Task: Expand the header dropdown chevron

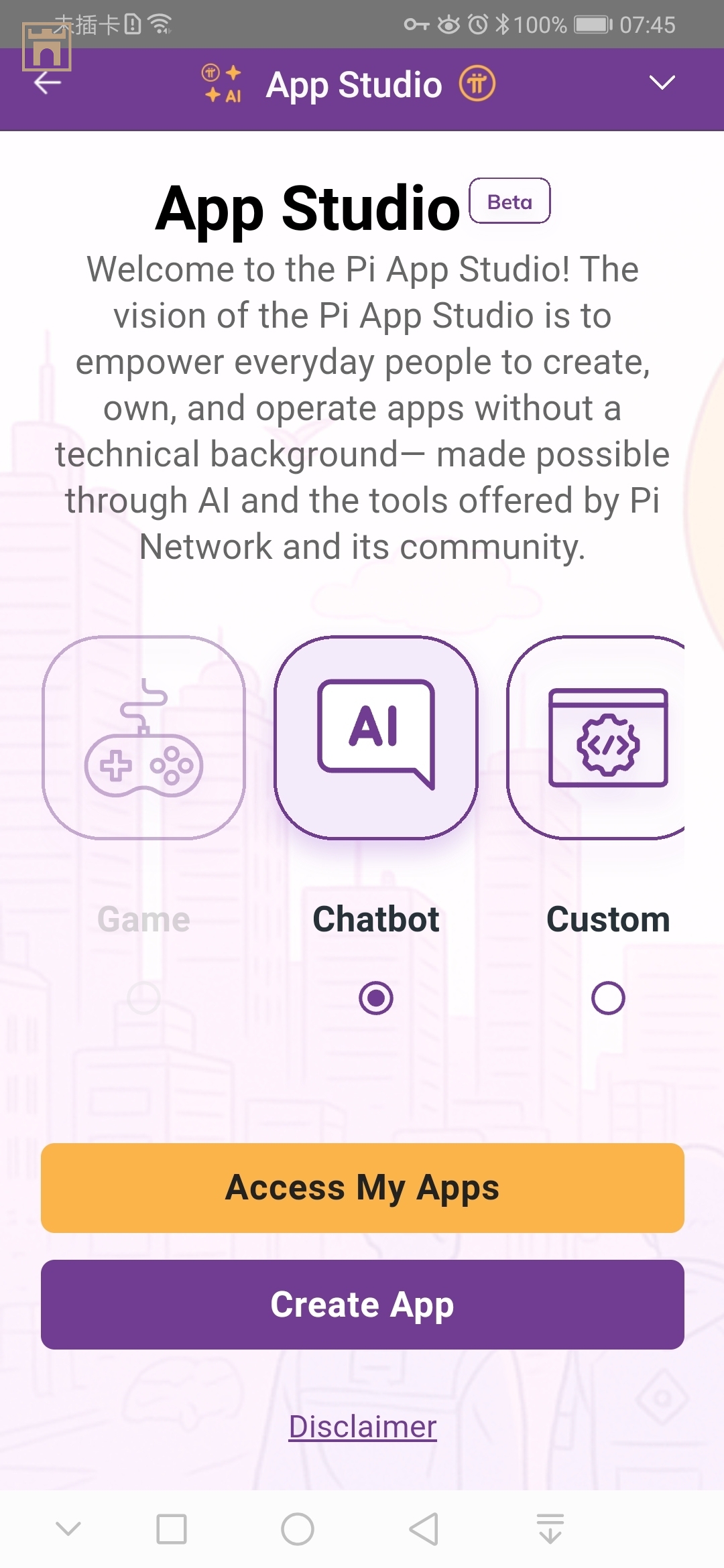Action: coord(662,83)
